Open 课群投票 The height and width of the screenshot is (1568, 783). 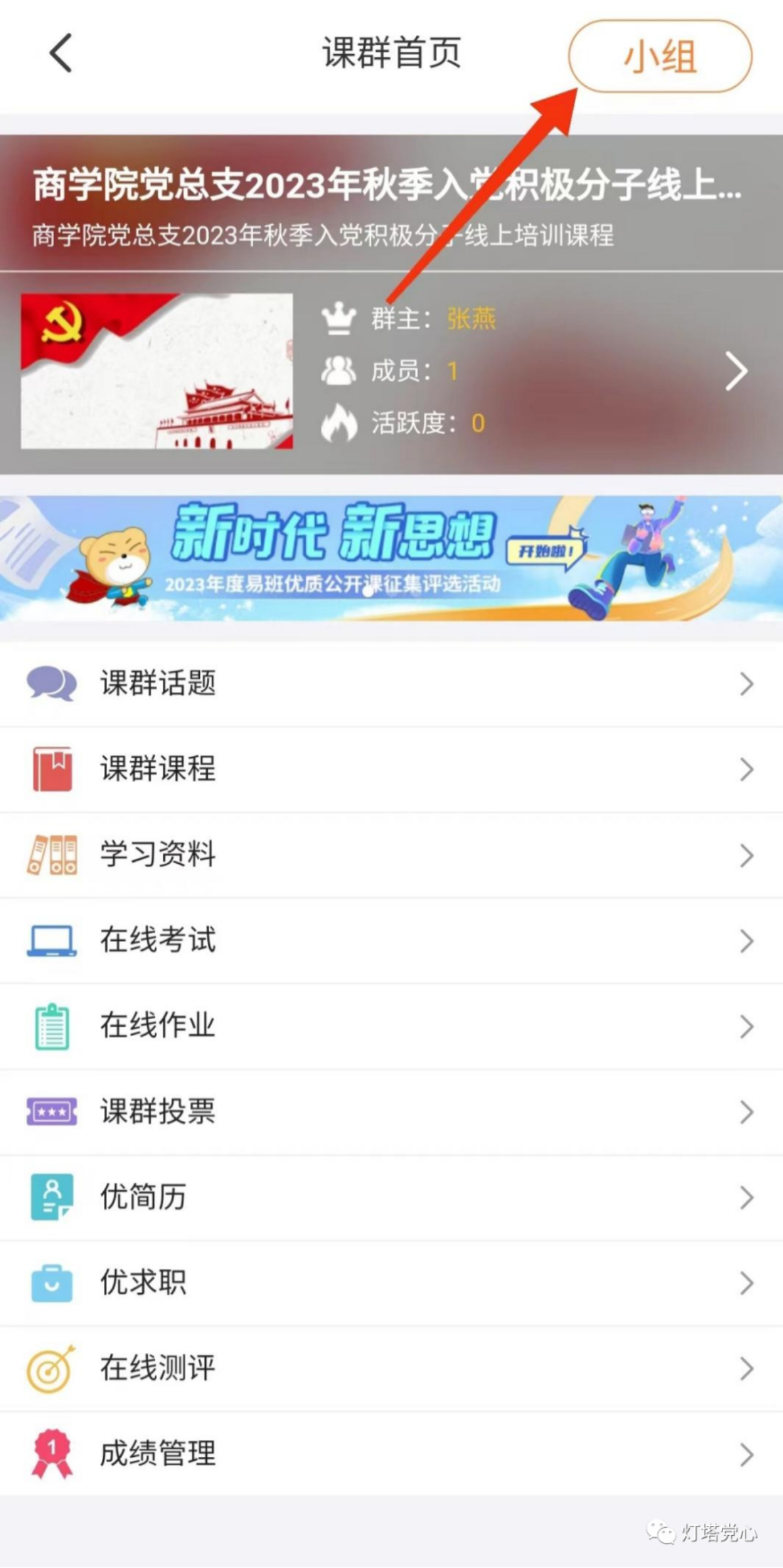(391, 1112)
